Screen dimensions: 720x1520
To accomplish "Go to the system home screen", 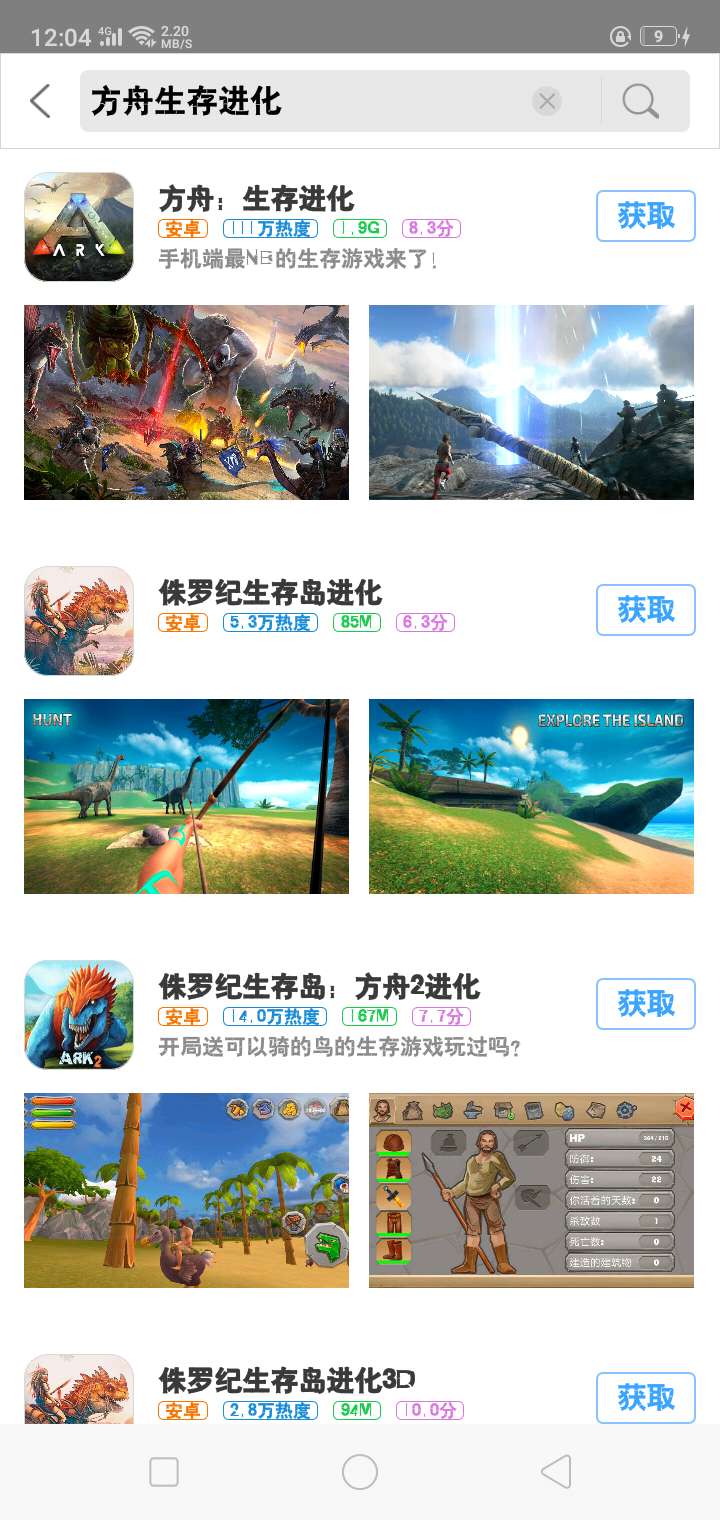I will pos(360,1472).
